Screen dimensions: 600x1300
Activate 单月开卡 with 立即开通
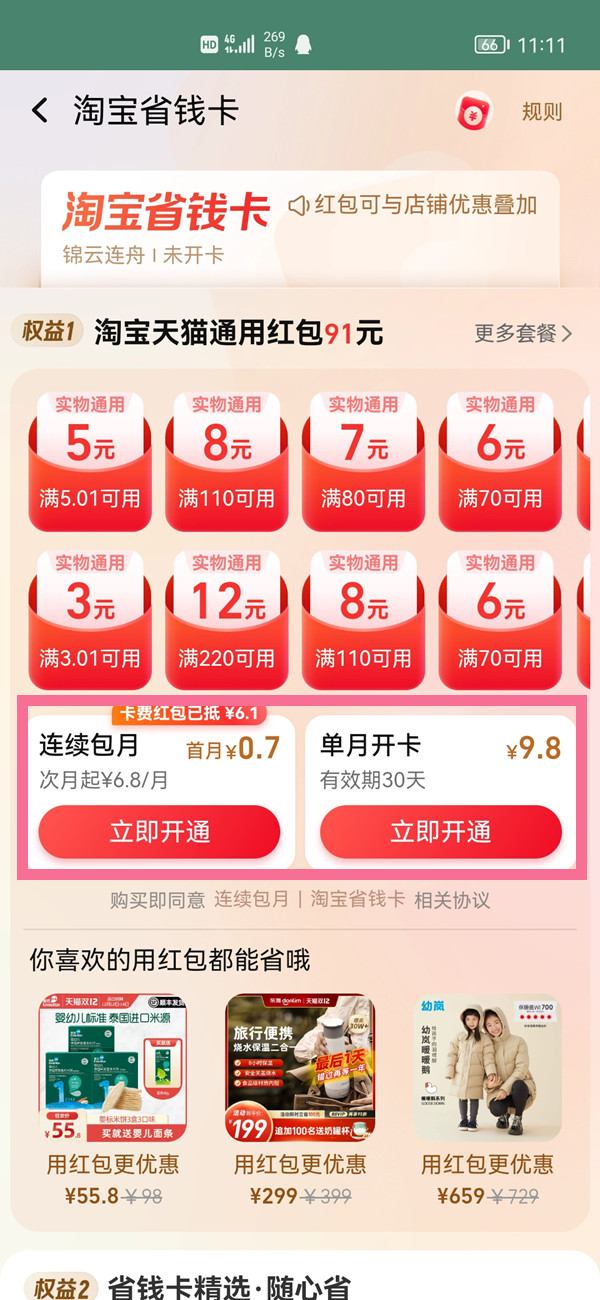point(440,832)
